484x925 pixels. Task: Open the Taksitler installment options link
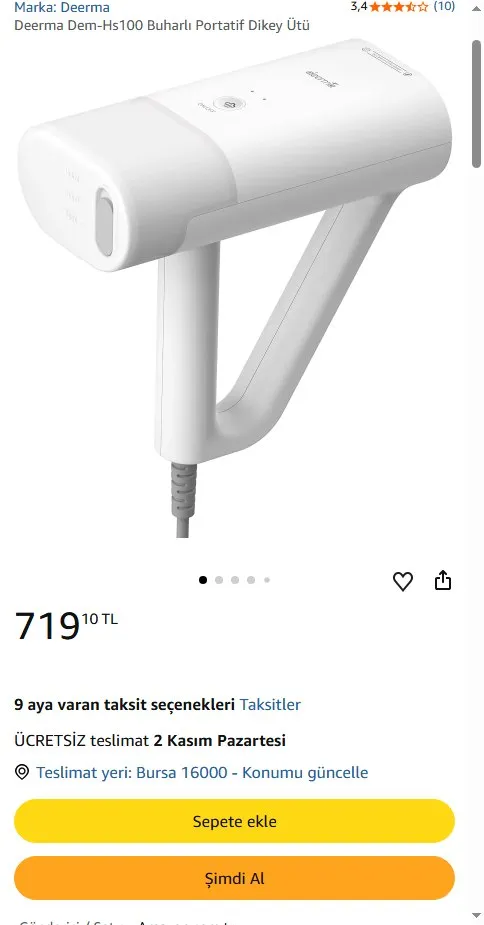[x=270, y=704]
